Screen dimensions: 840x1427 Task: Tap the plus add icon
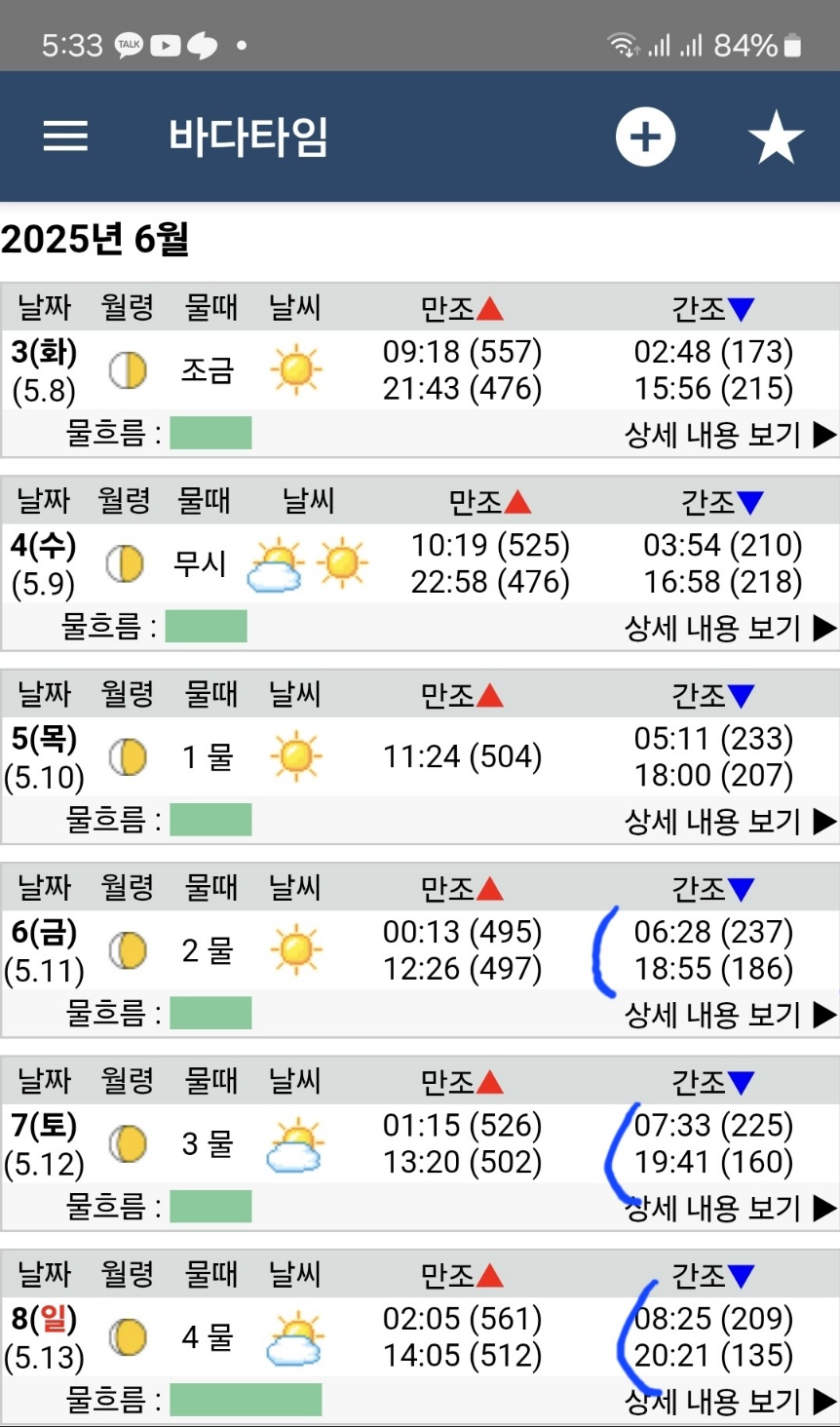pyautogui.click(x=645, y=136)
